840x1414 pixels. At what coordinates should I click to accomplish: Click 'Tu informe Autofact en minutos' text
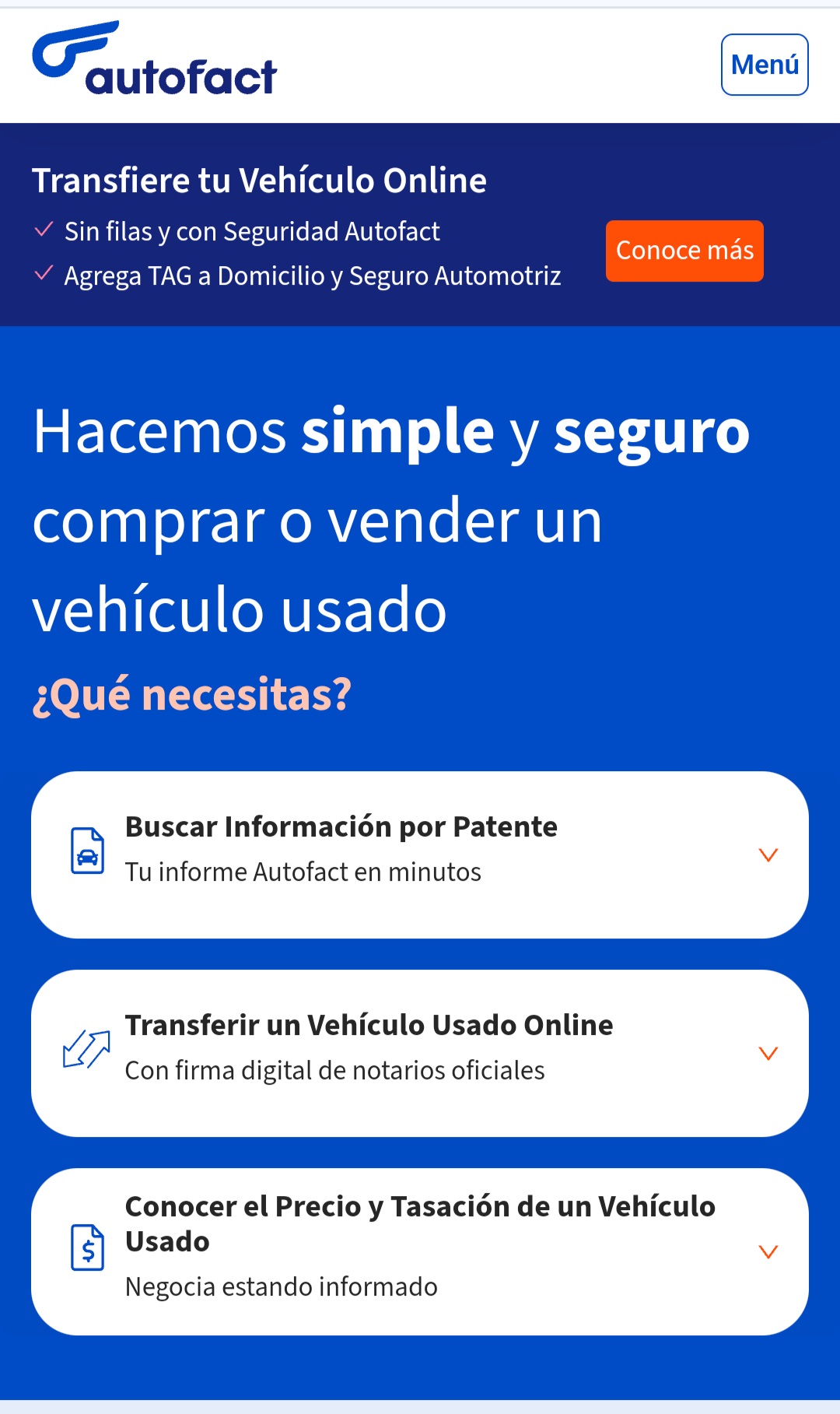coord(303,872)
